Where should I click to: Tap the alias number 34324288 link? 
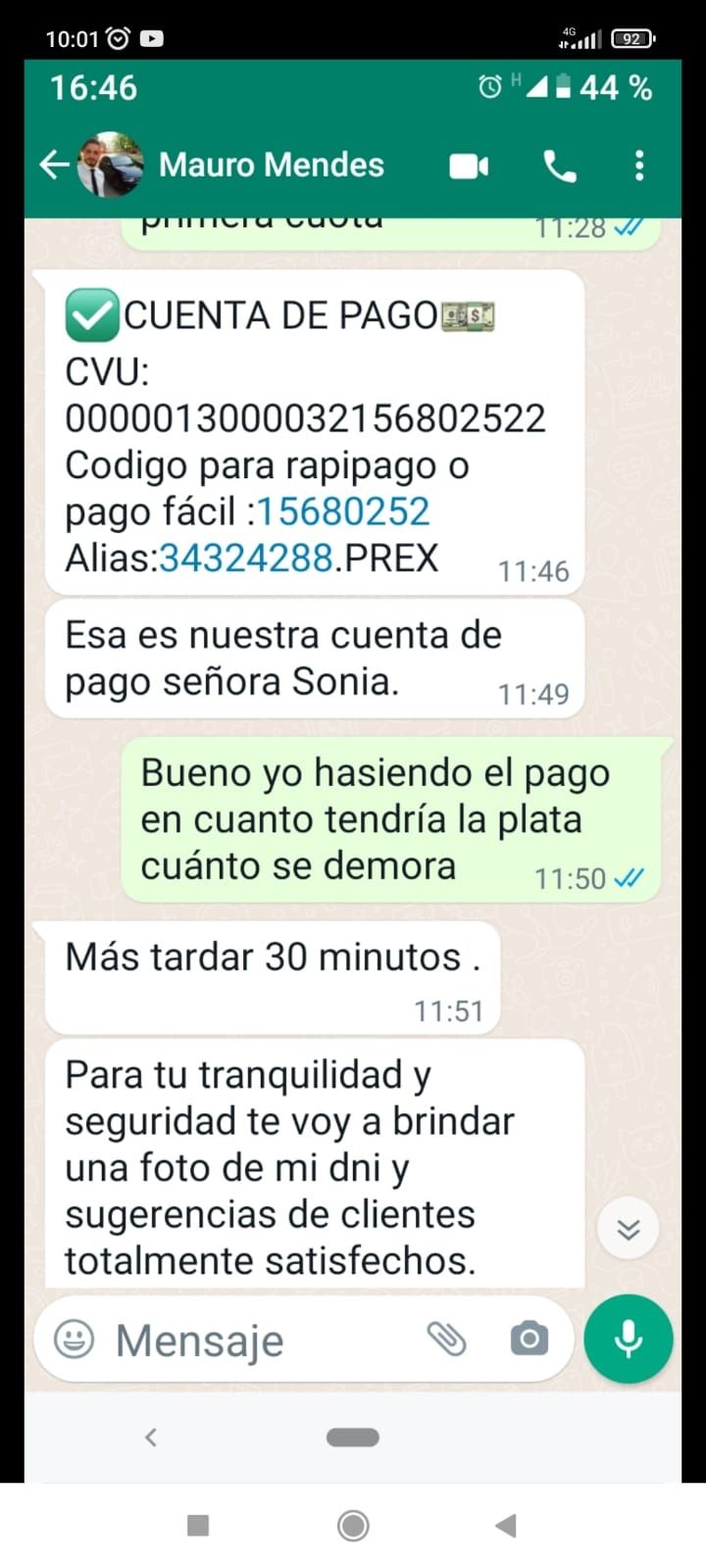tap(246, 558)
